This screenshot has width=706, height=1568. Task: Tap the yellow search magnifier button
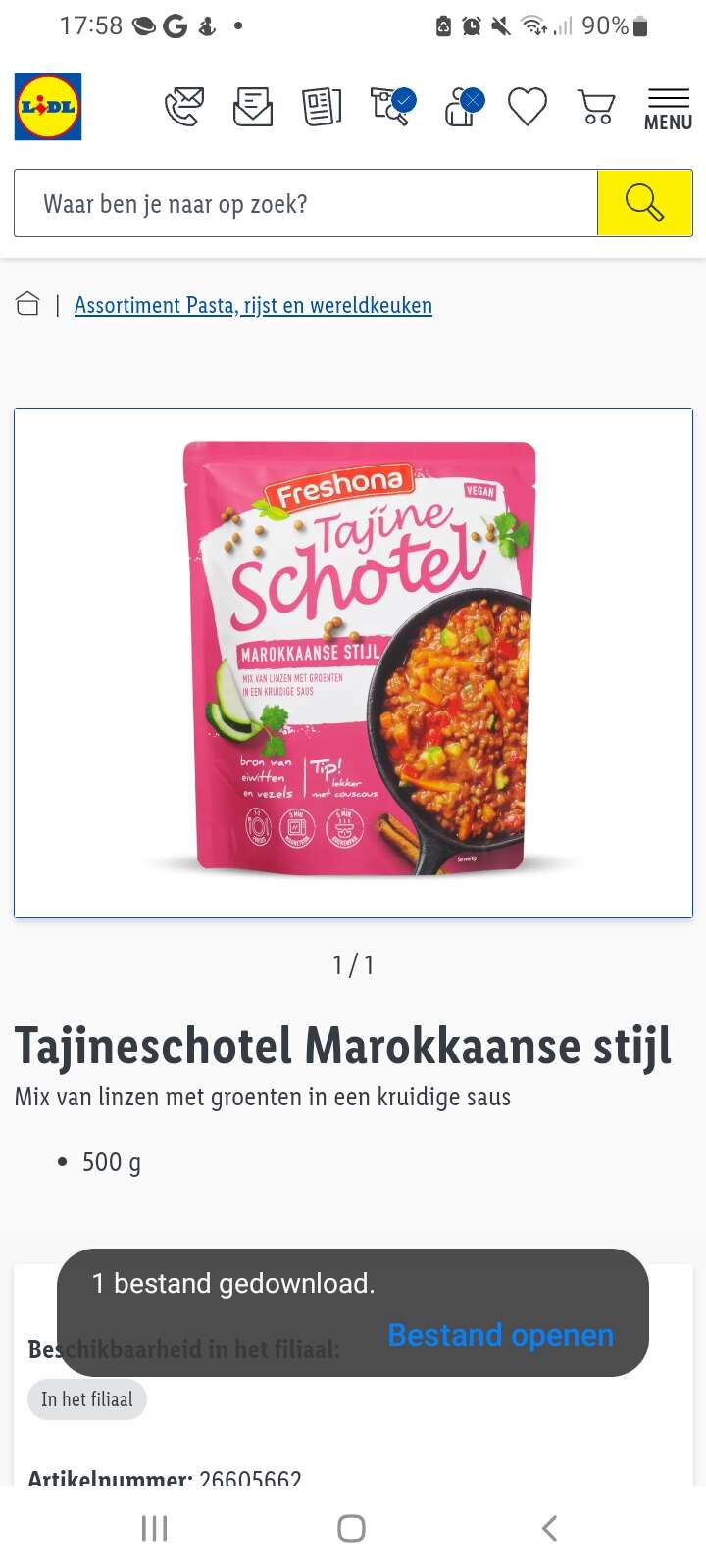[645, 203]
